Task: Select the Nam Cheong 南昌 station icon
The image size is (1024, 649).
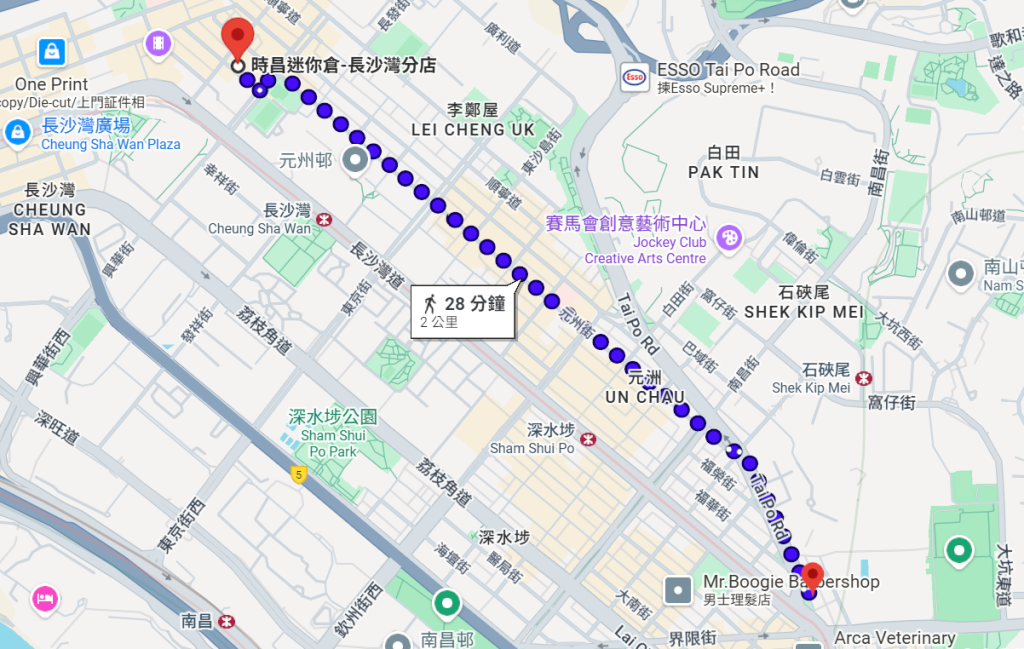Action: [226, 621]
